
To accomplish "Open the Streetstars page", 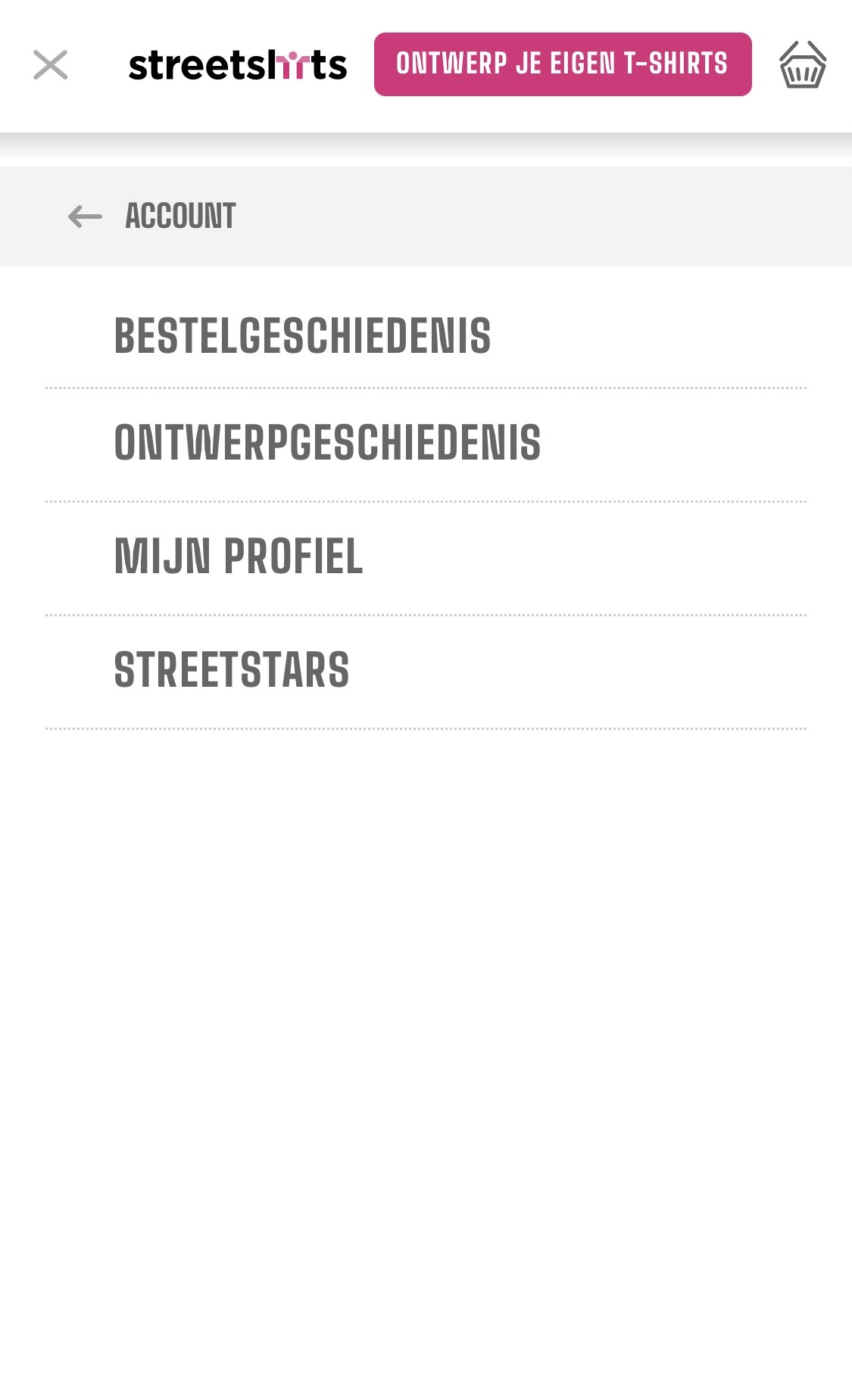I will coord(232,670).
